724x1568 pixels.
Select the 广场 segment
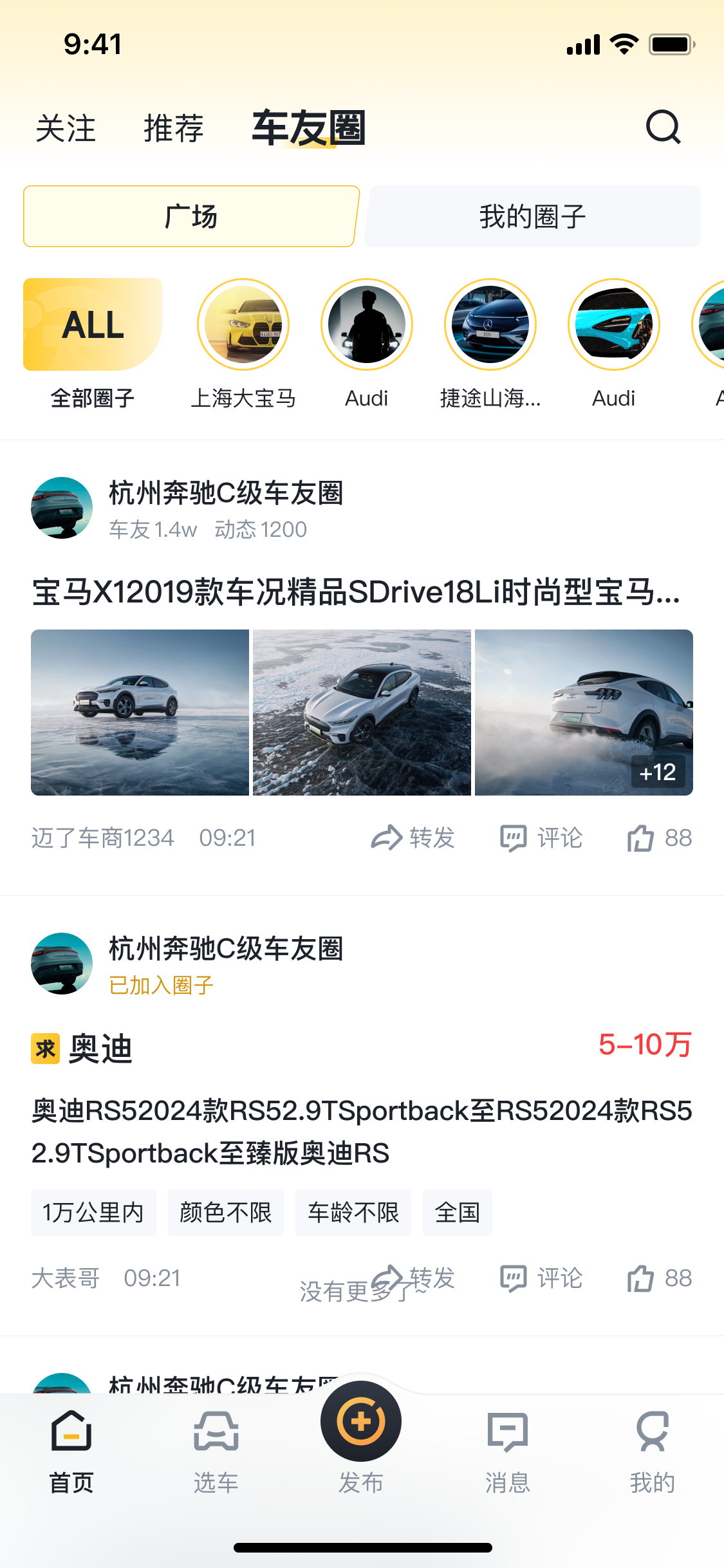click(191, 217)
